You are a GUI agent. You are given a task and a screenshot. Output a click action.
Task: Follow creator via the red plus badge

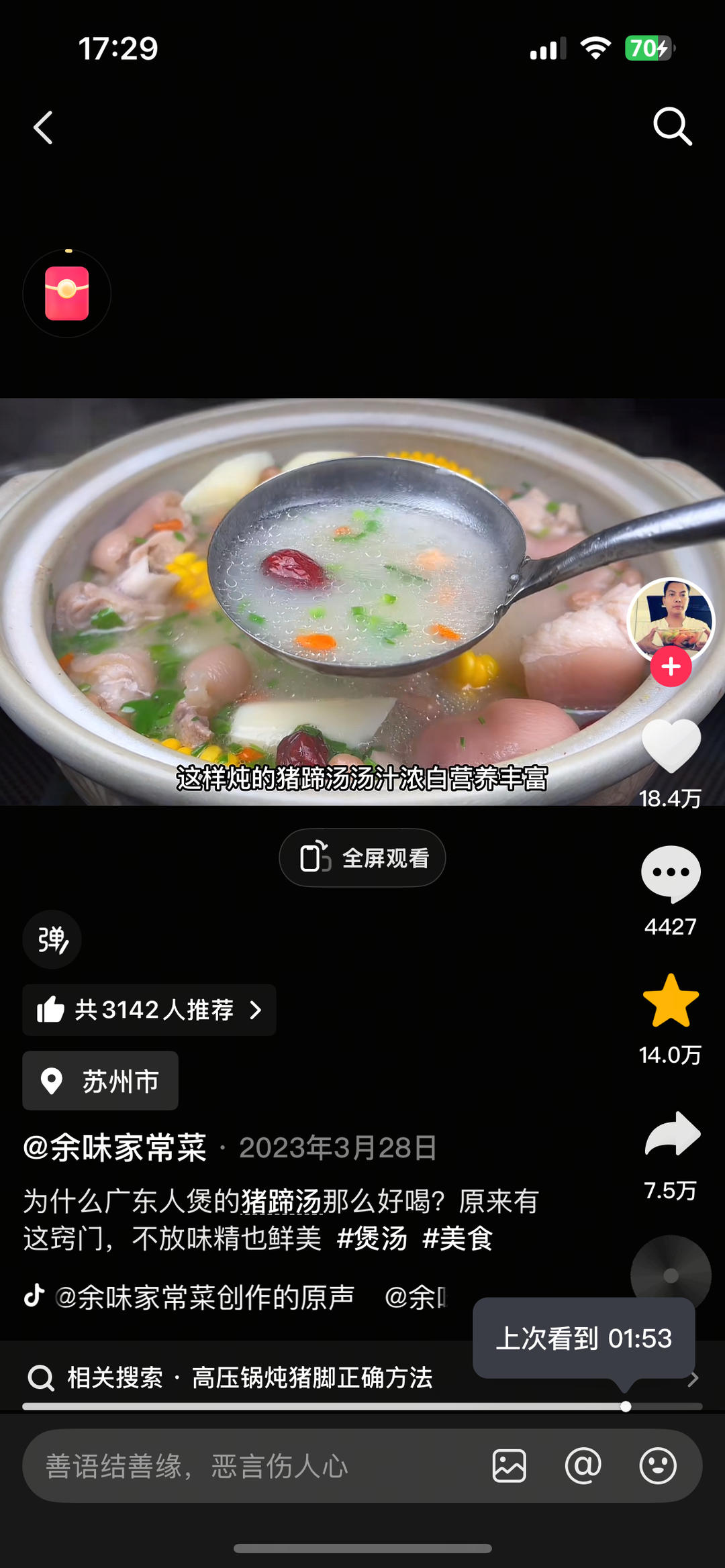pyautogui.click(x=671, y=667)
